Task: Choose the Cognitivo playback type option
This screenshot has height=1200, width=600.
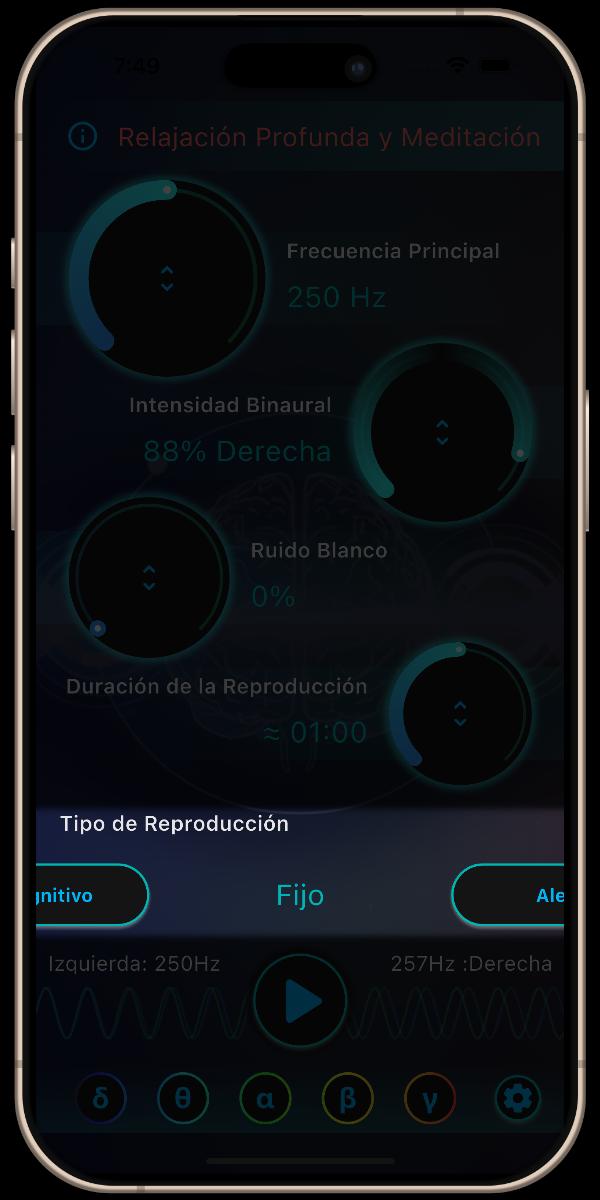Action: click(x=92, y=895)
